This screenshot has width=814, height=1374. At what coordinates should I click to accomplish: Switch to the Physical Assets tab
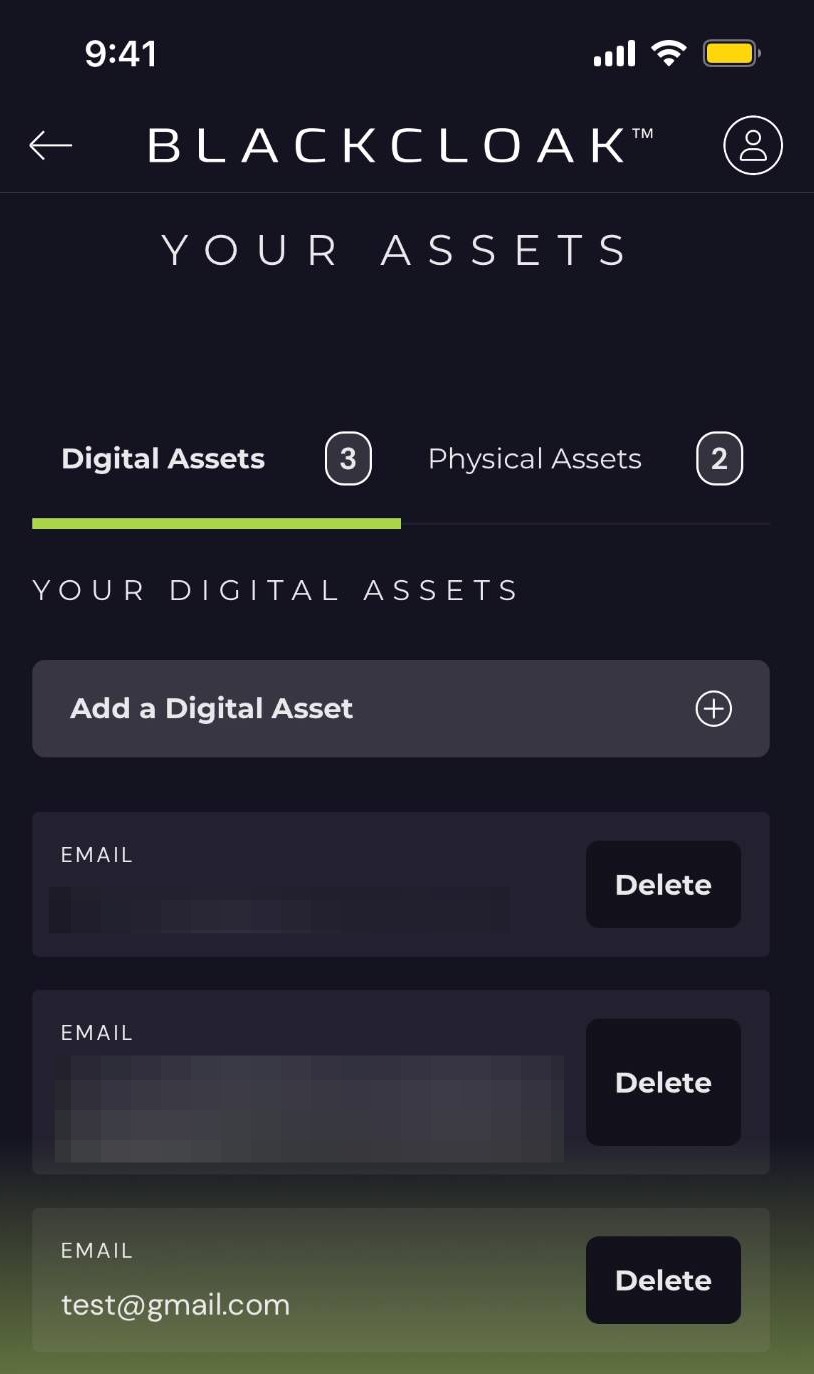534,459
